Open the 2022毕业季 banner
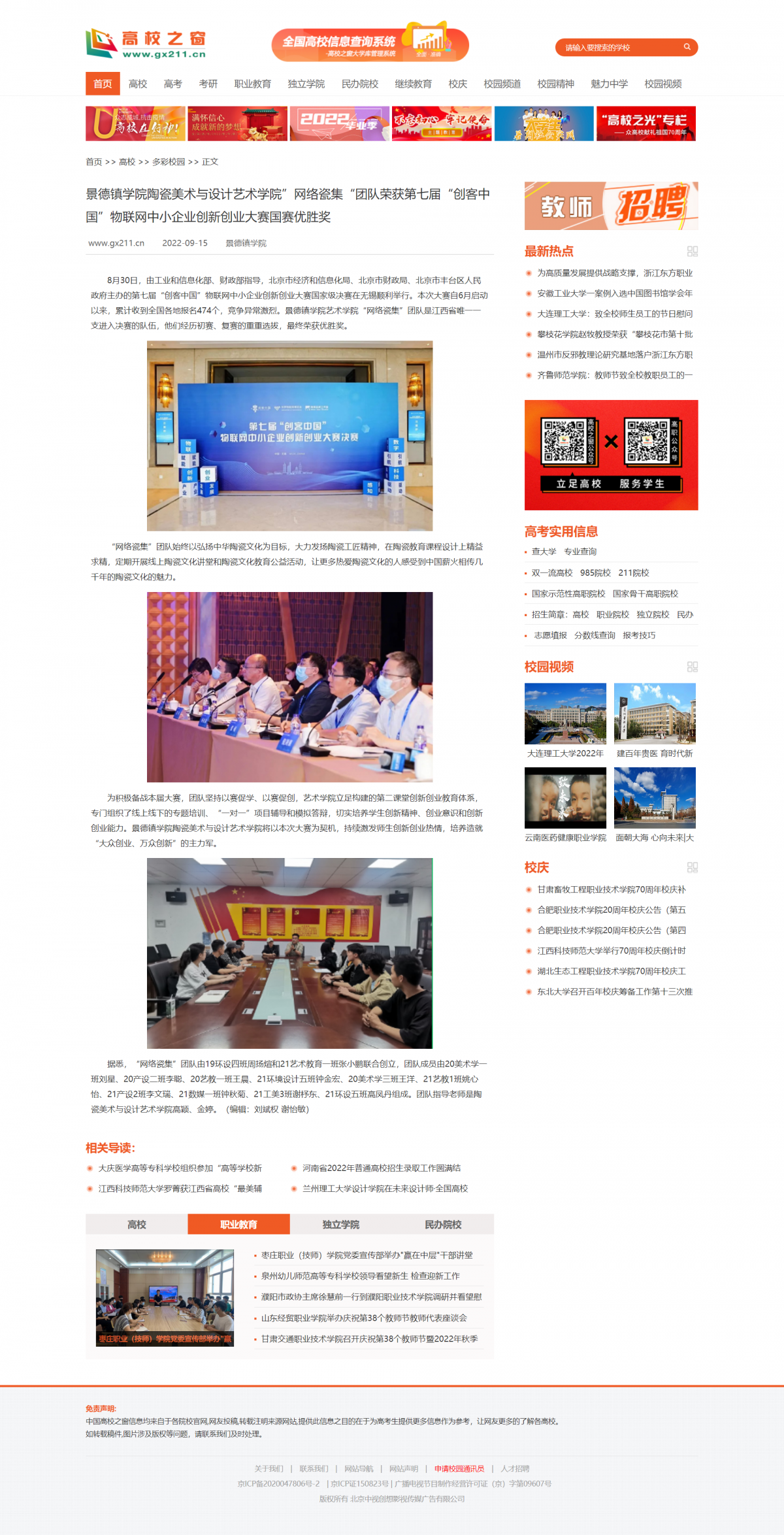Image resolution: width=784 pixels, height=1535 pixels. [340, 124]
